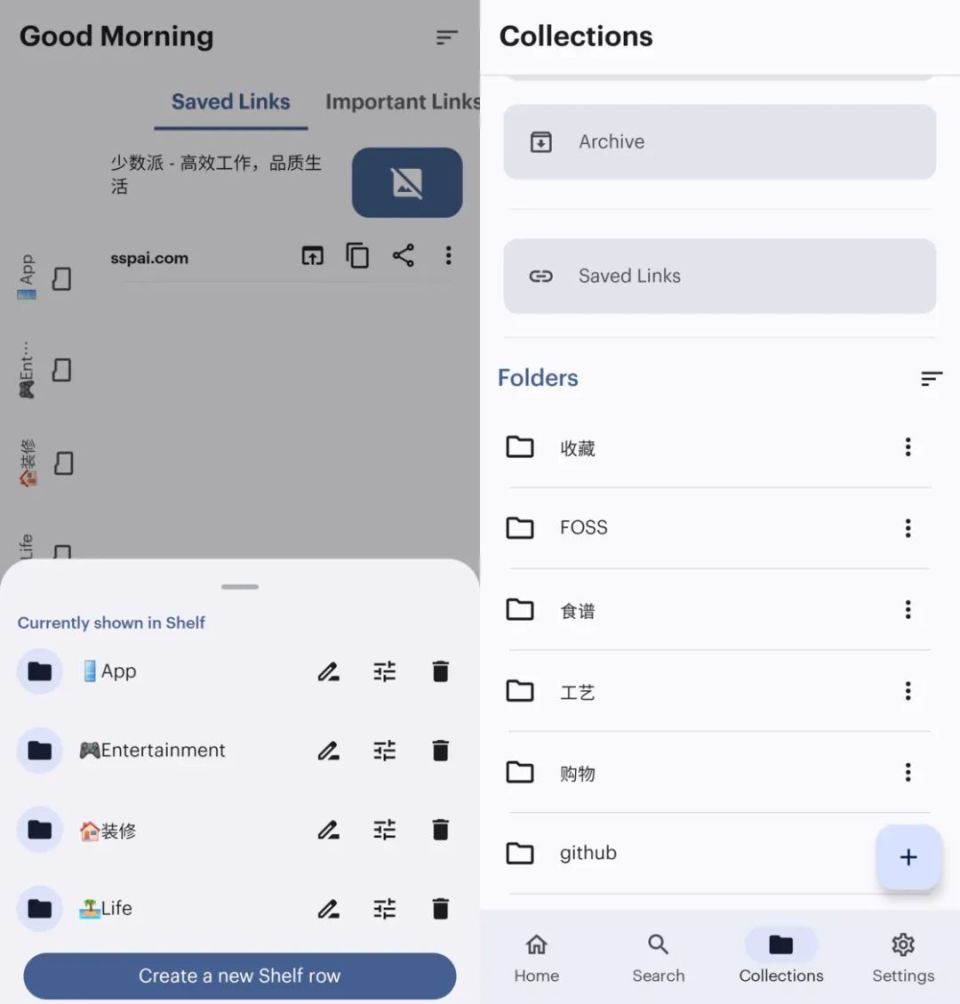960x1004 pixels.
Task: Open the Archive collection
Action: coord(719,142)
